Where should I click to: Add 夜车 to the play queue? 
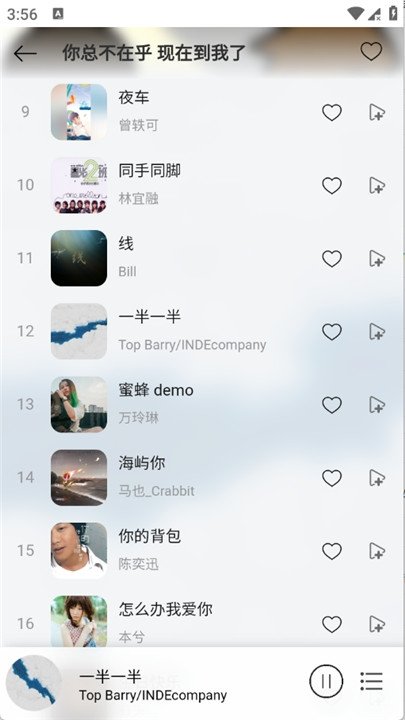[x=377, y=112]
